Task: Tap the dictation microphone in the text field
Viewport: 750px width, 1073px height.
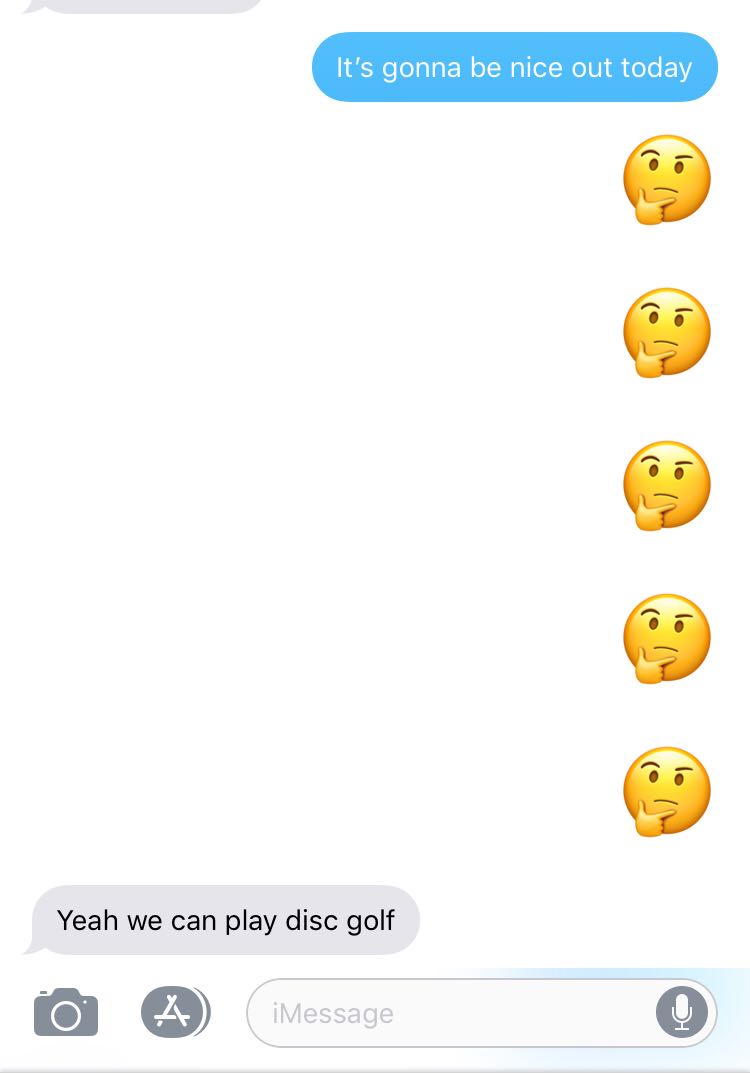Action: (681, 1012)
